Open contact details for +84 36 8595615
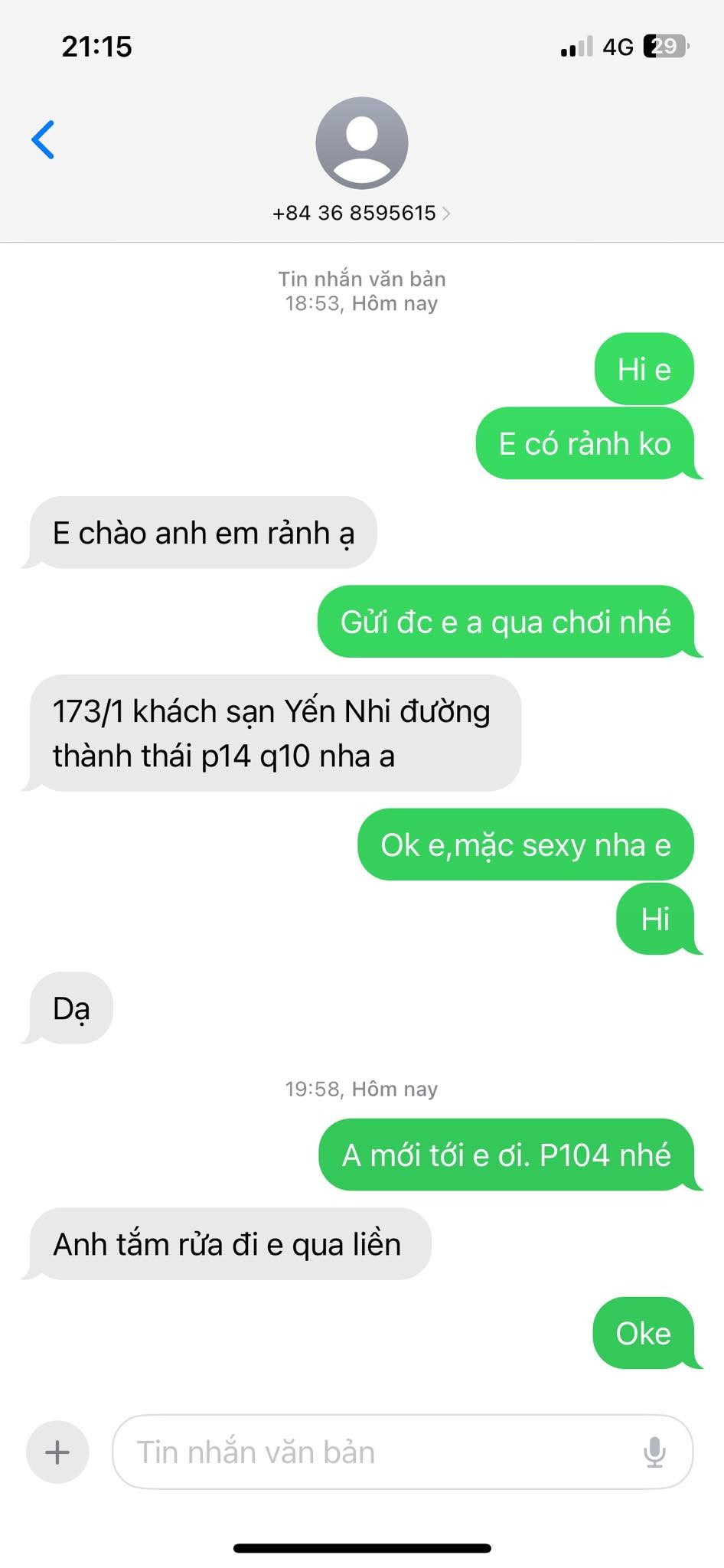The image size is (724, 1568). (x=361, y=213)
